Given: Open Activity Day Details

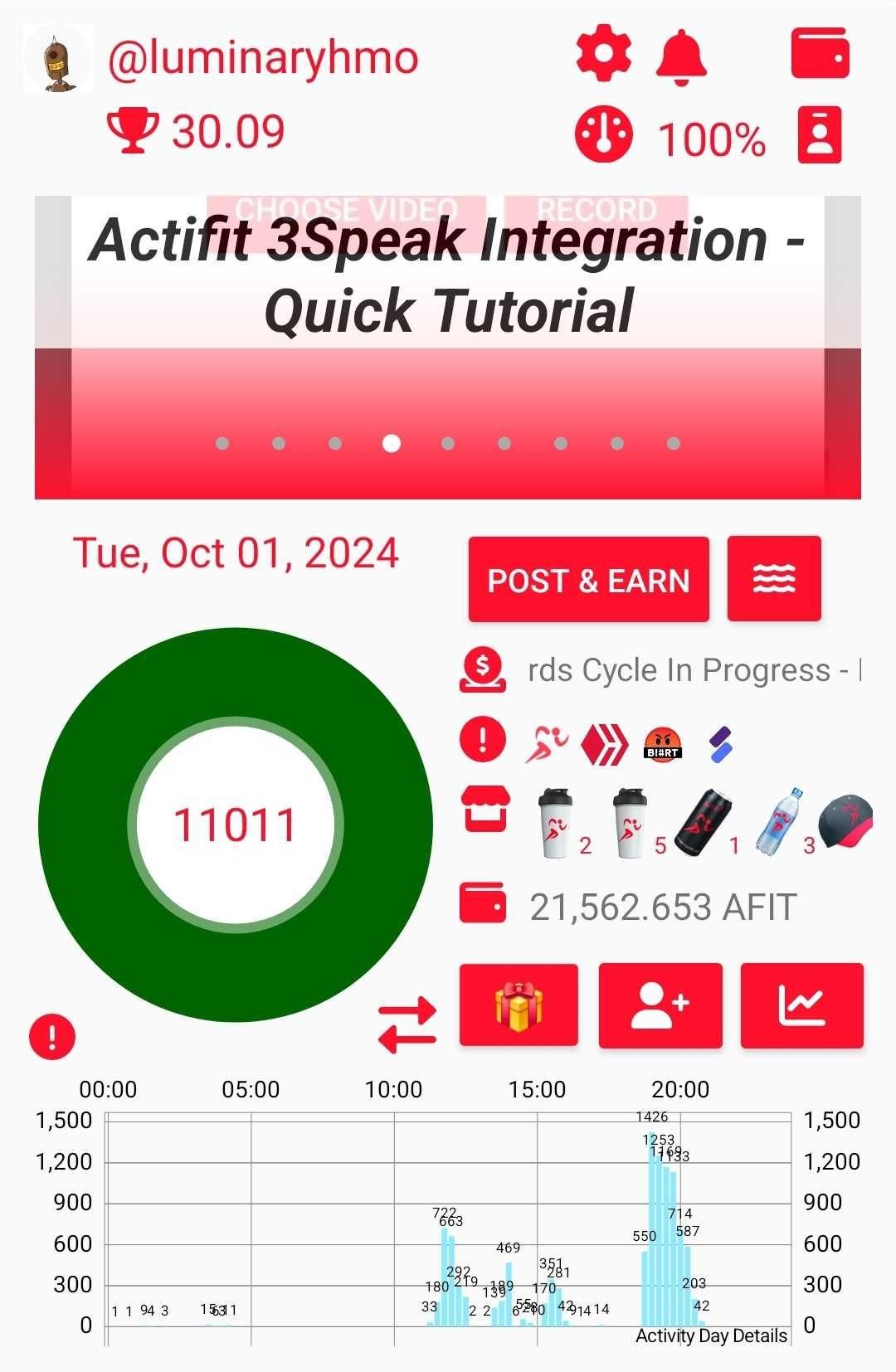Looking at the screenshot, I should tap(711, 1336).
